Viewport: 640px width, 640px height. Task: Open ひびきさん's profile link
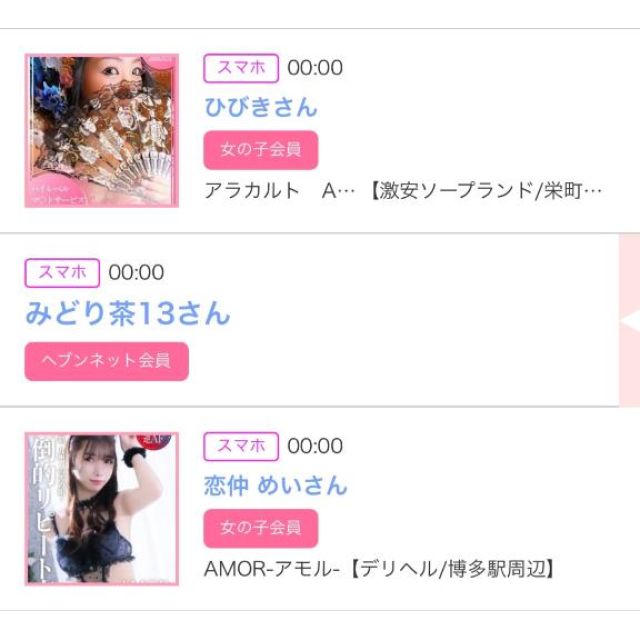pos(260,107)
